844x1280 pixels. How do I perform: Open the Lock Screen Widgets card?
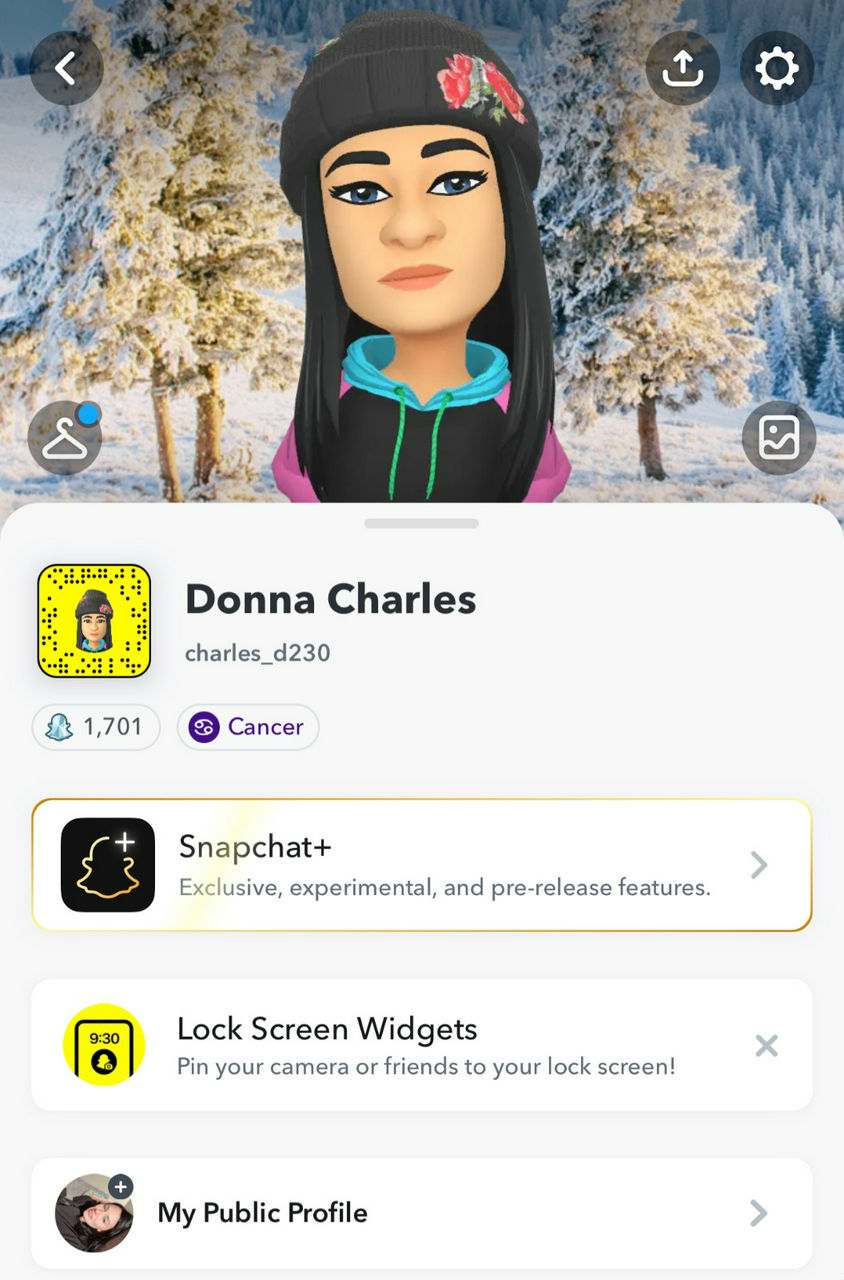400,1045
